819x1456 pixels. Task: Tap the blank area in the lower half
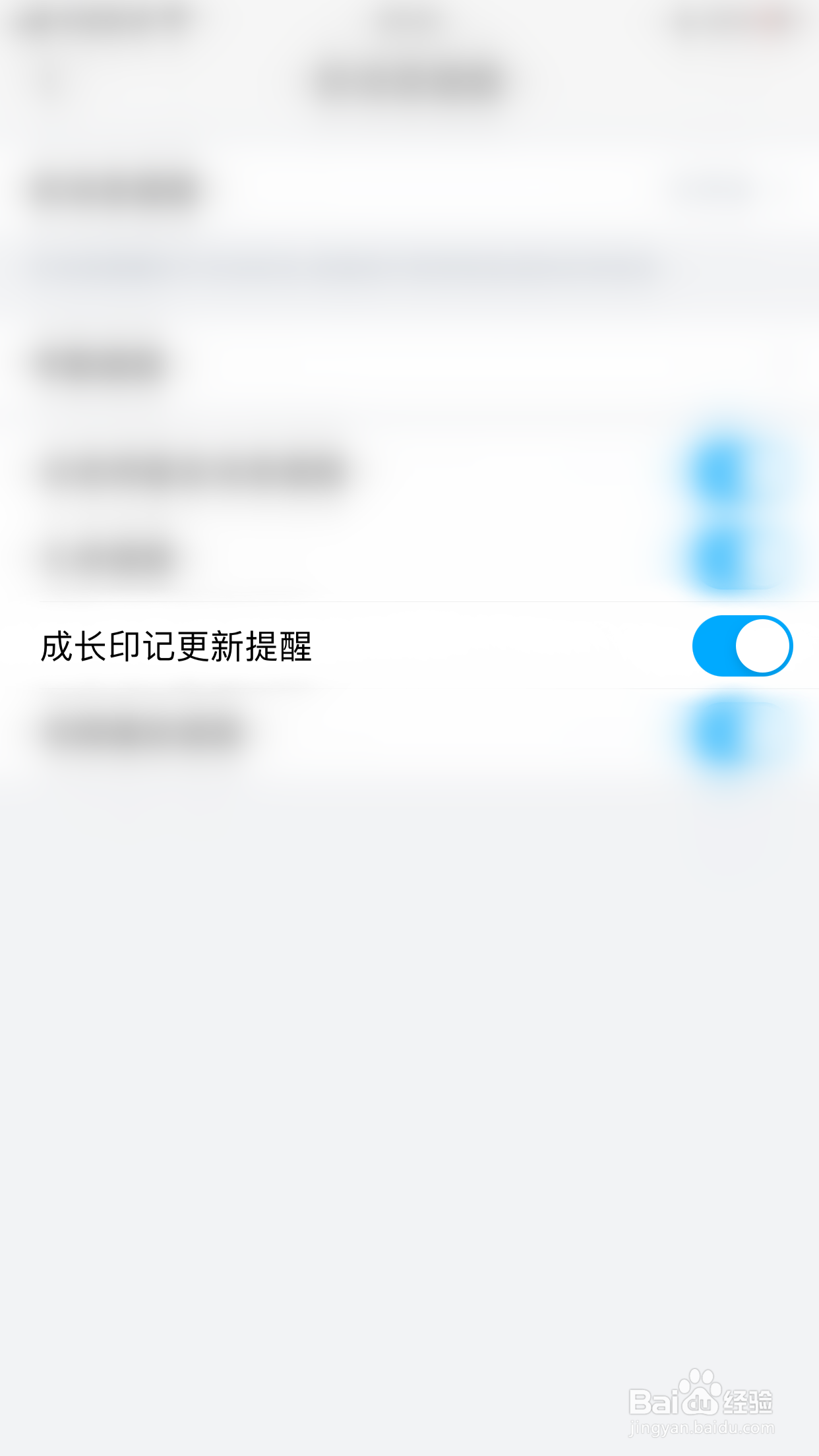coord(409,1055)
